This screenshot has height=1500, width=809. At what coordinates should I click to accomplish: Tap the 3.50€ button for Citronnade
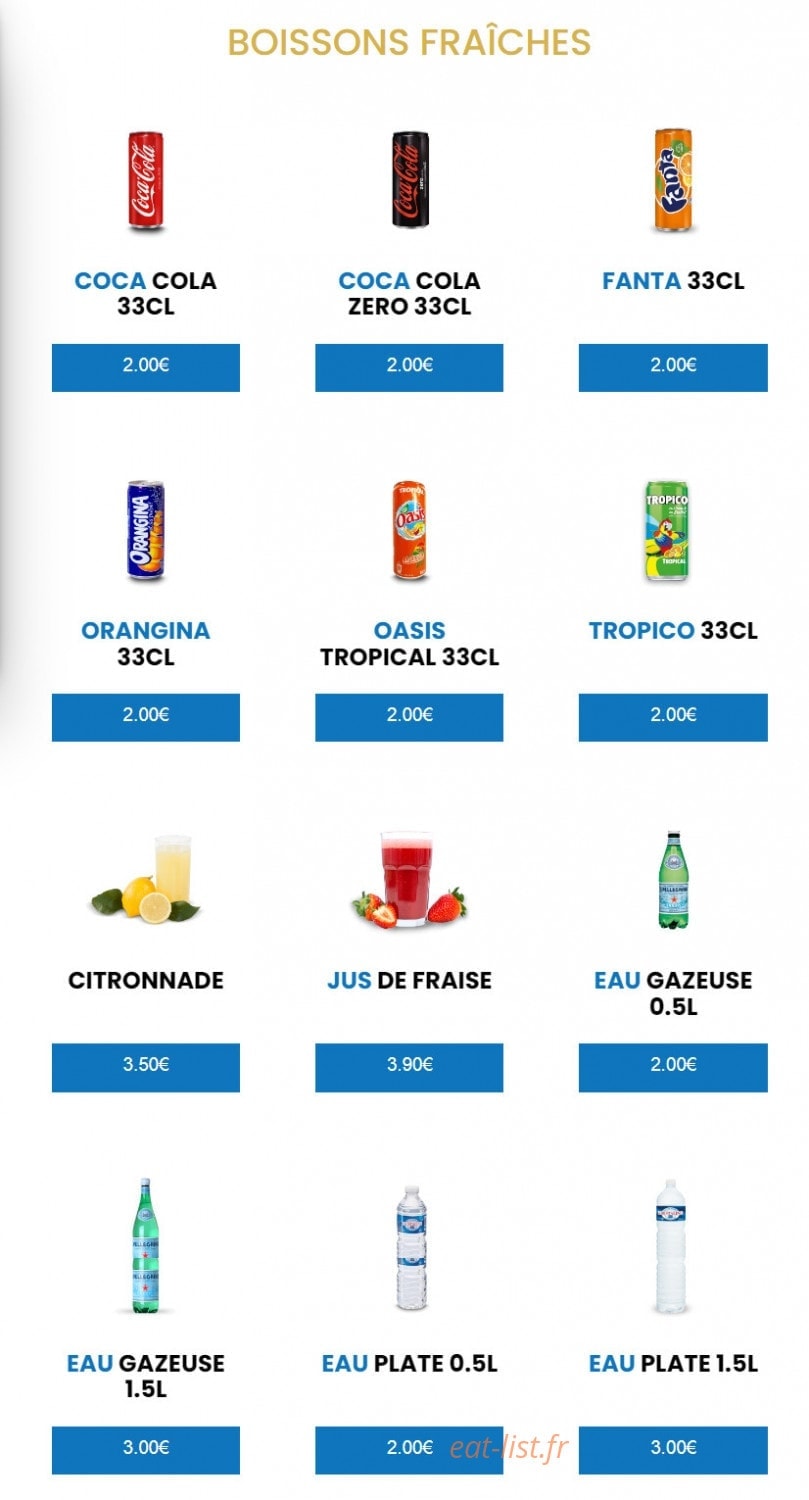click(x=146, y=1067)
